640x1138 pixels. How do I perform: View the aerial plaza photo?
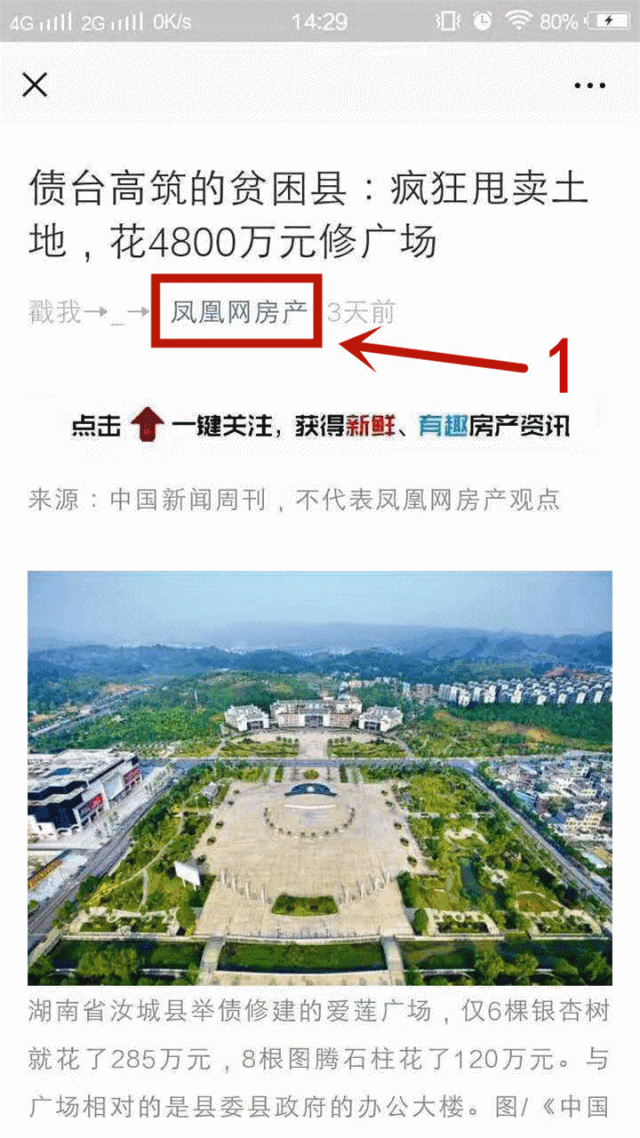(320, 778)
